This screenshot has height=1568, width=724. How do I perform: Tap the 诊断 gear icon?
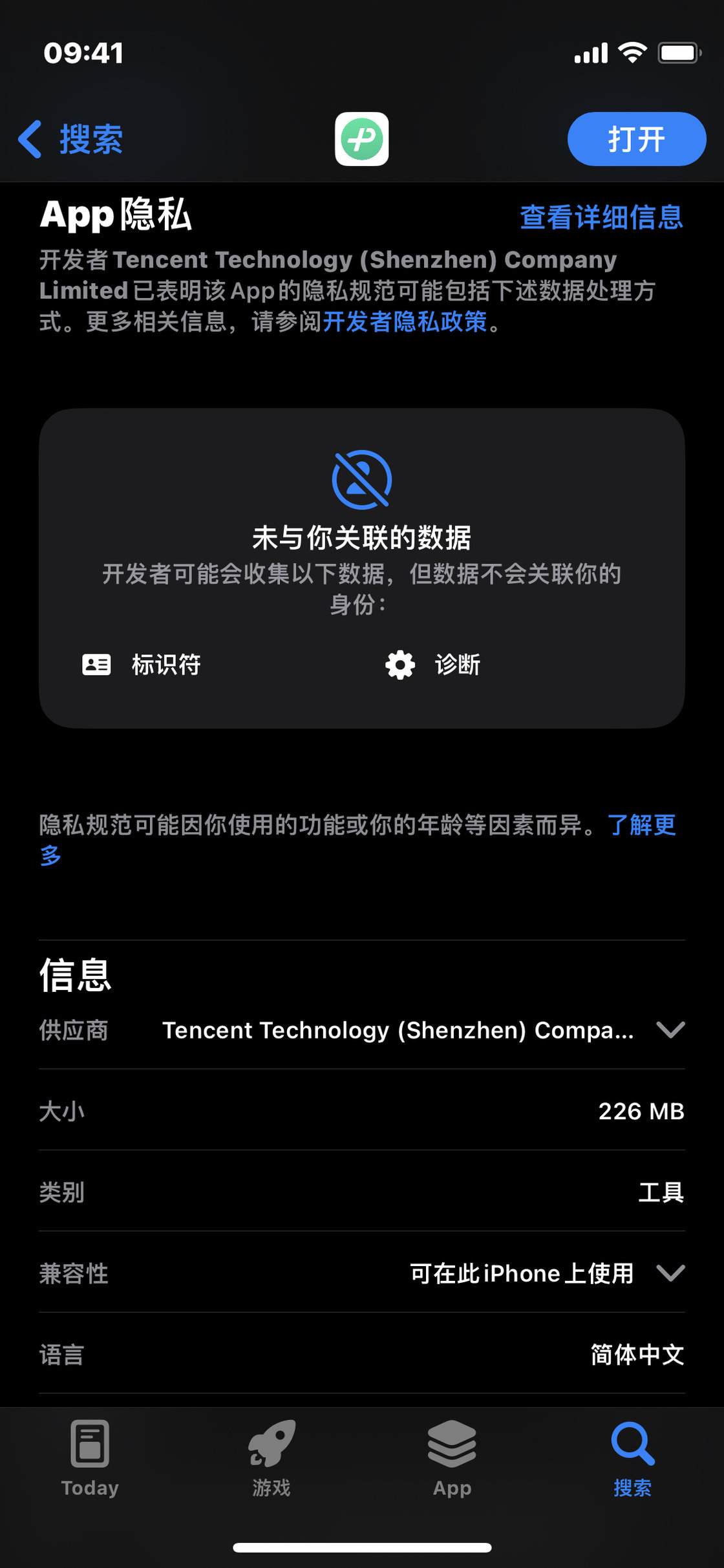point(398,664)
